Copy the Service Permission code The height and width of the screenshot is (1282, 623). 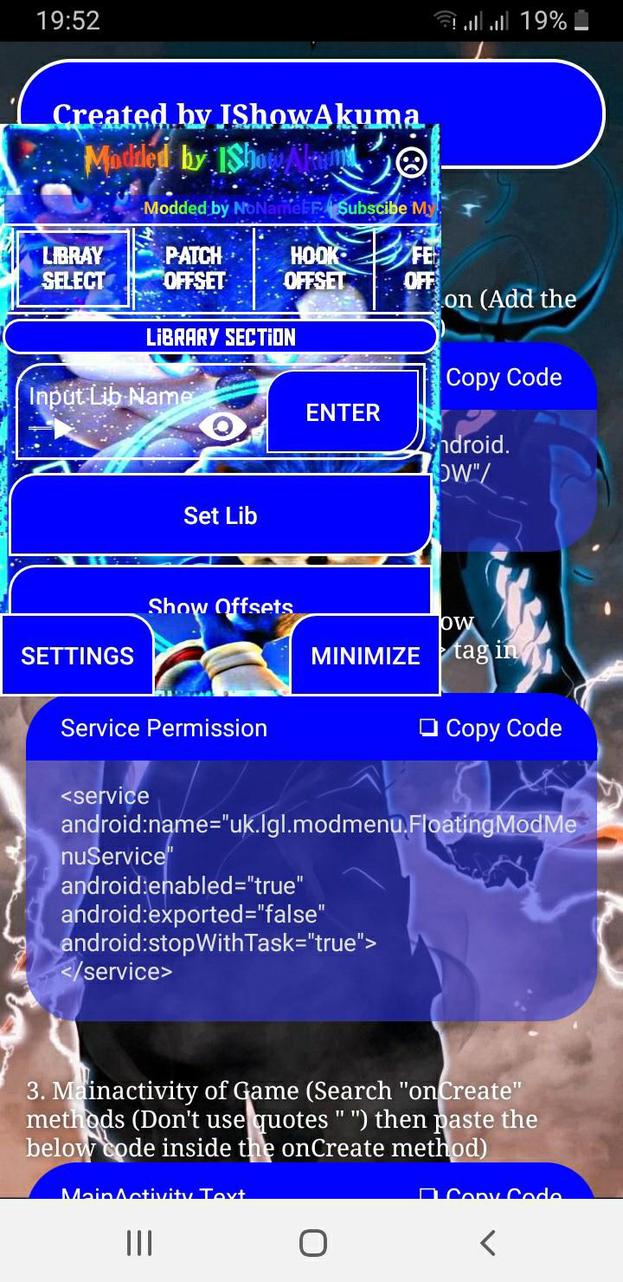pyautogui.click(x=491, y=728)
